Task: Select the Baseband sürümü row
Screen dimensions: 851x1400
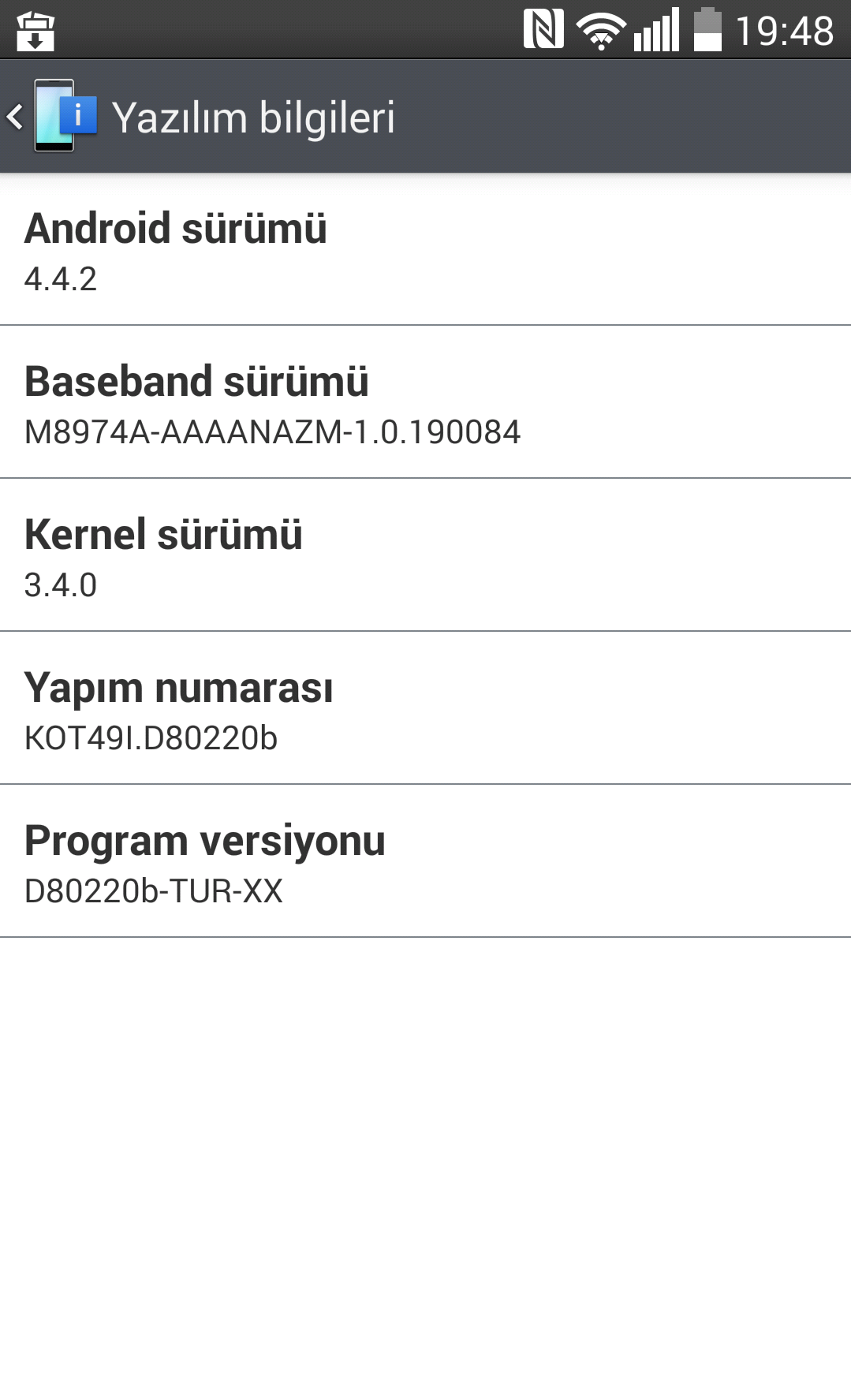Action: pyautogui.click(x=425, y=401)
